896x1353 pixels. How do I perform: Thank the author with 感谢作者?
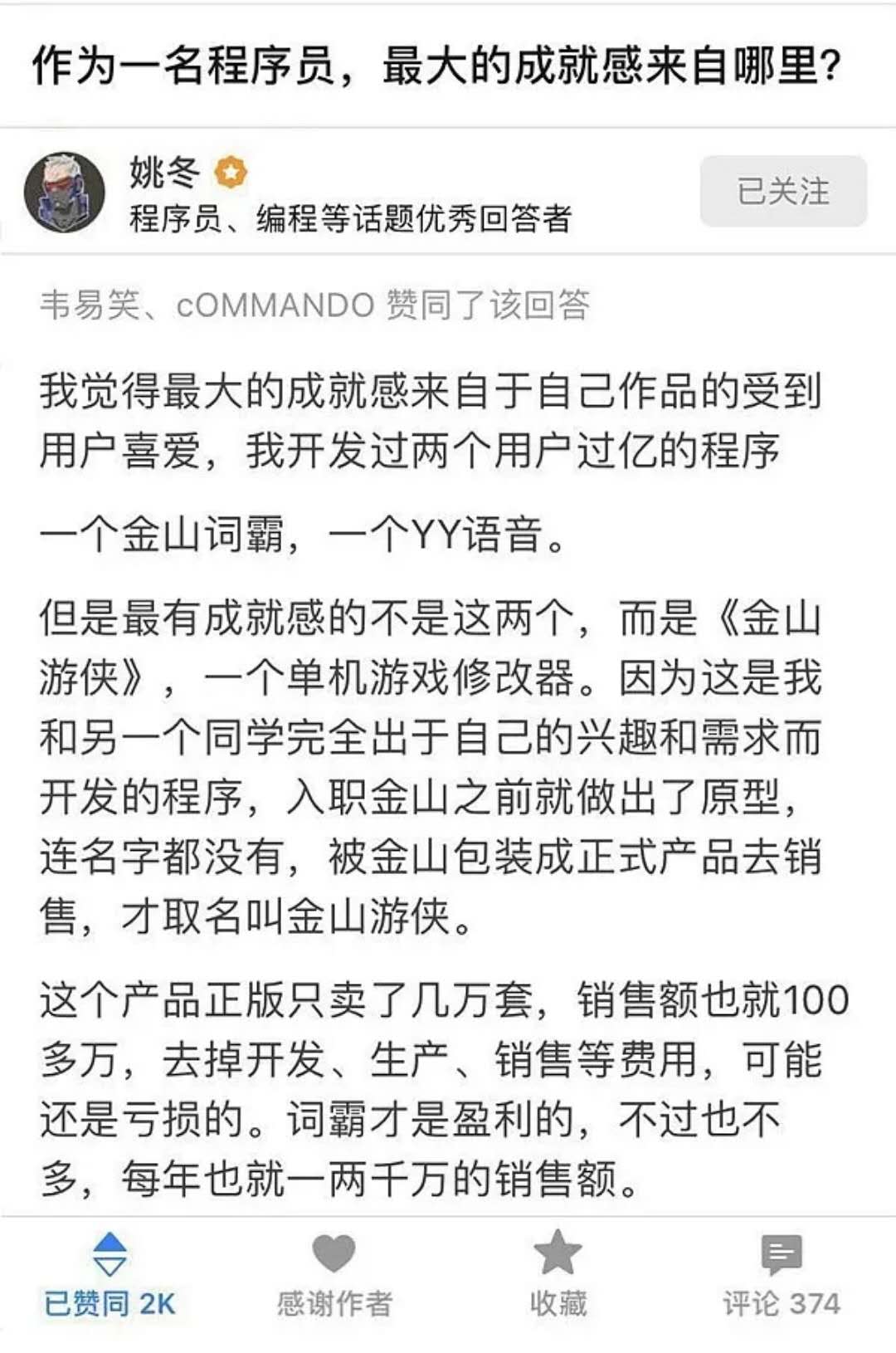[334, 1276]
